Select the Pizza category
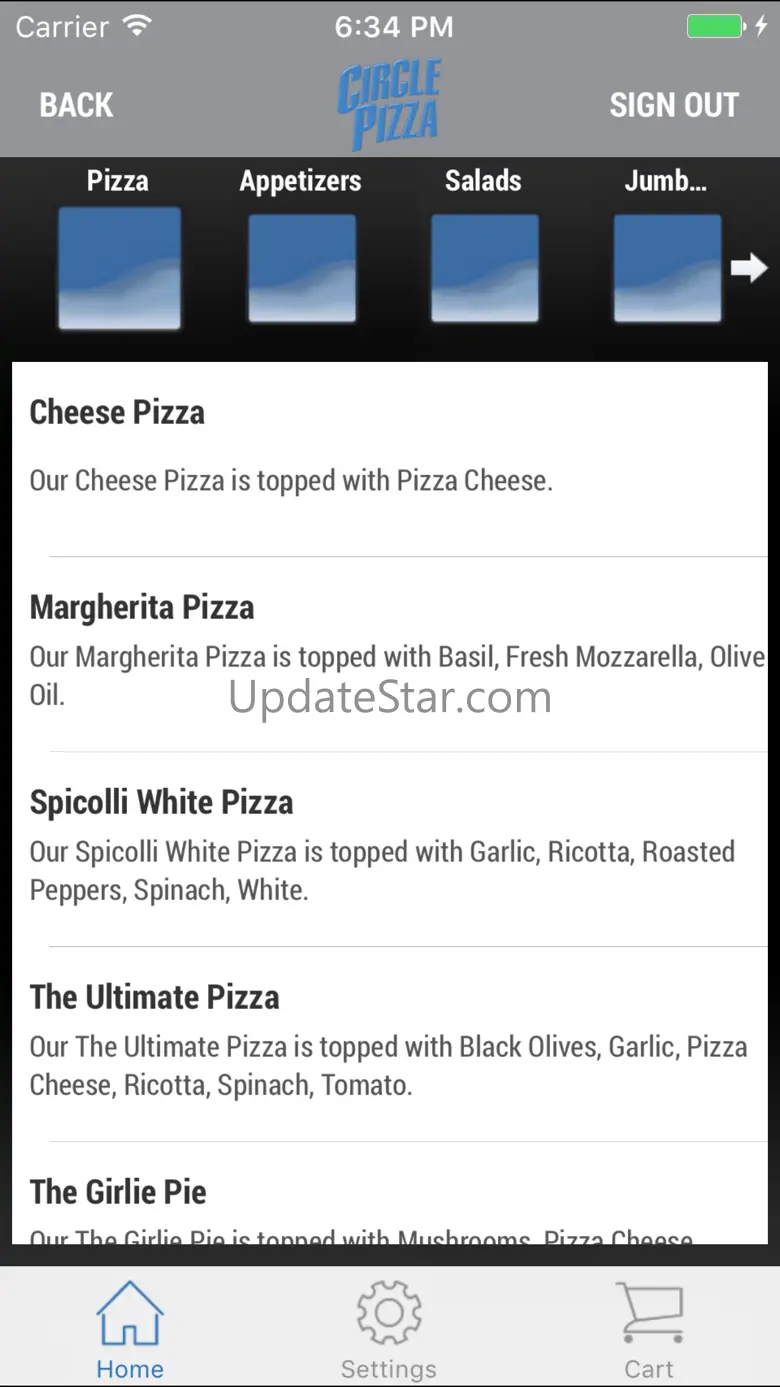Screen dimensions: 780x1387 pos(119,267)
